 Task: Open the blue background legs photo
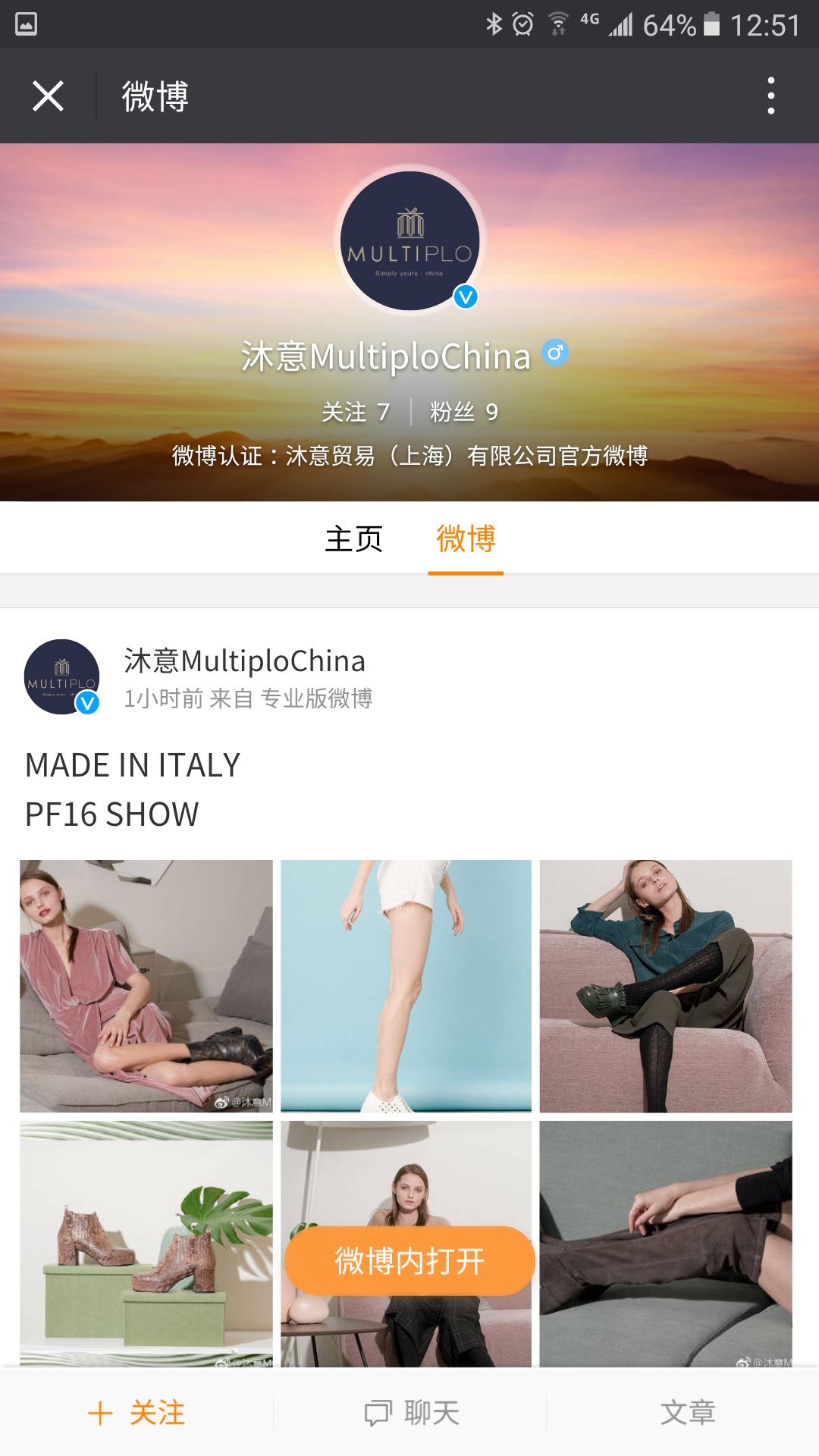[406, 986]
